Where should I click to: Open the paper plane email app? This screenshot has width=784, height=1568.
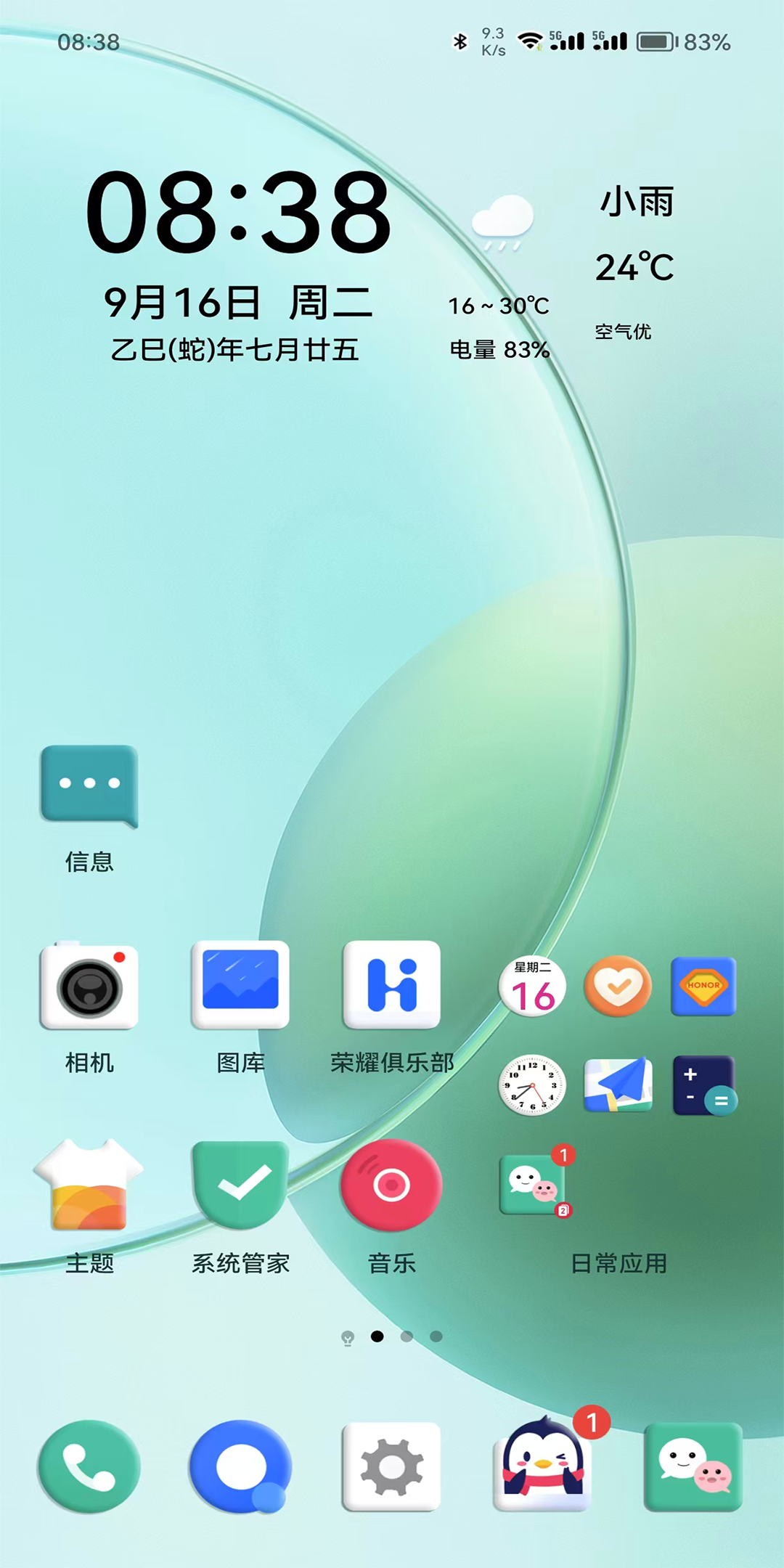(x=618, y=1086)
